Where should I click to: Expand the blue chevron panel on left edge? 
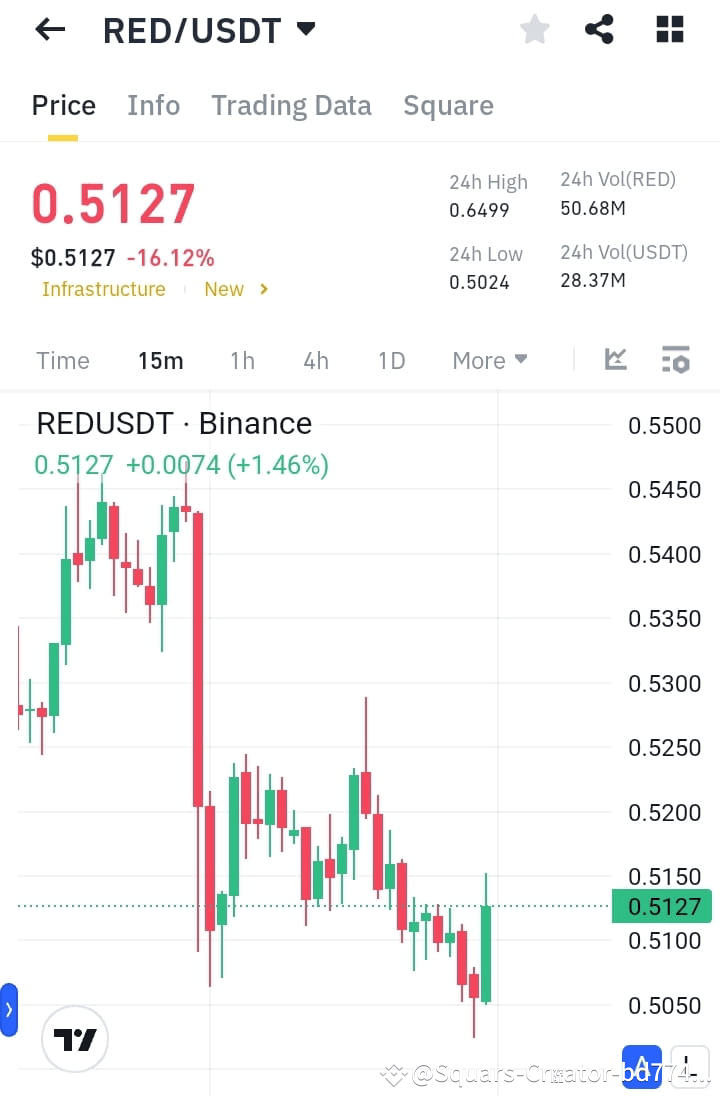[x=9, y=1009]
